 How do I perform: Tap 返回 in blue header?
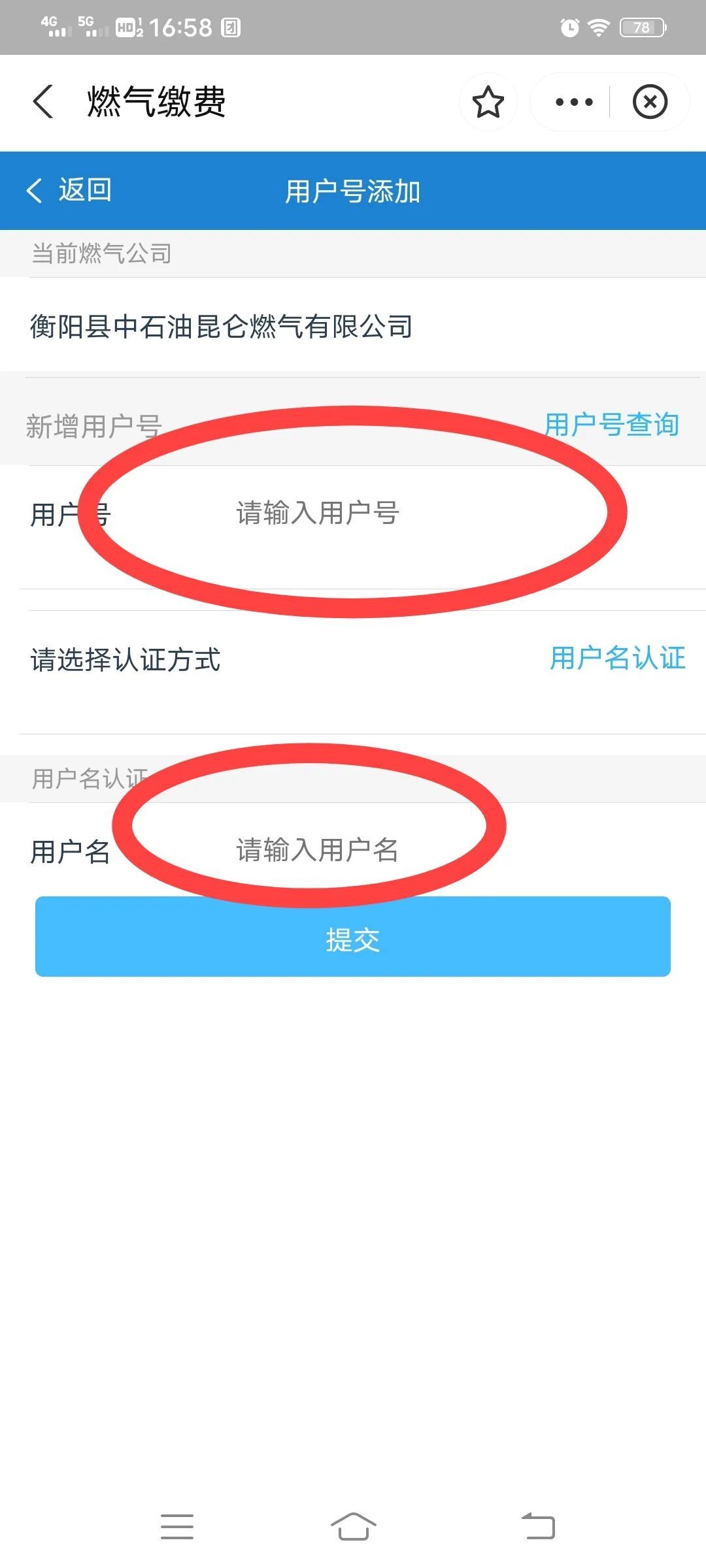69,190
